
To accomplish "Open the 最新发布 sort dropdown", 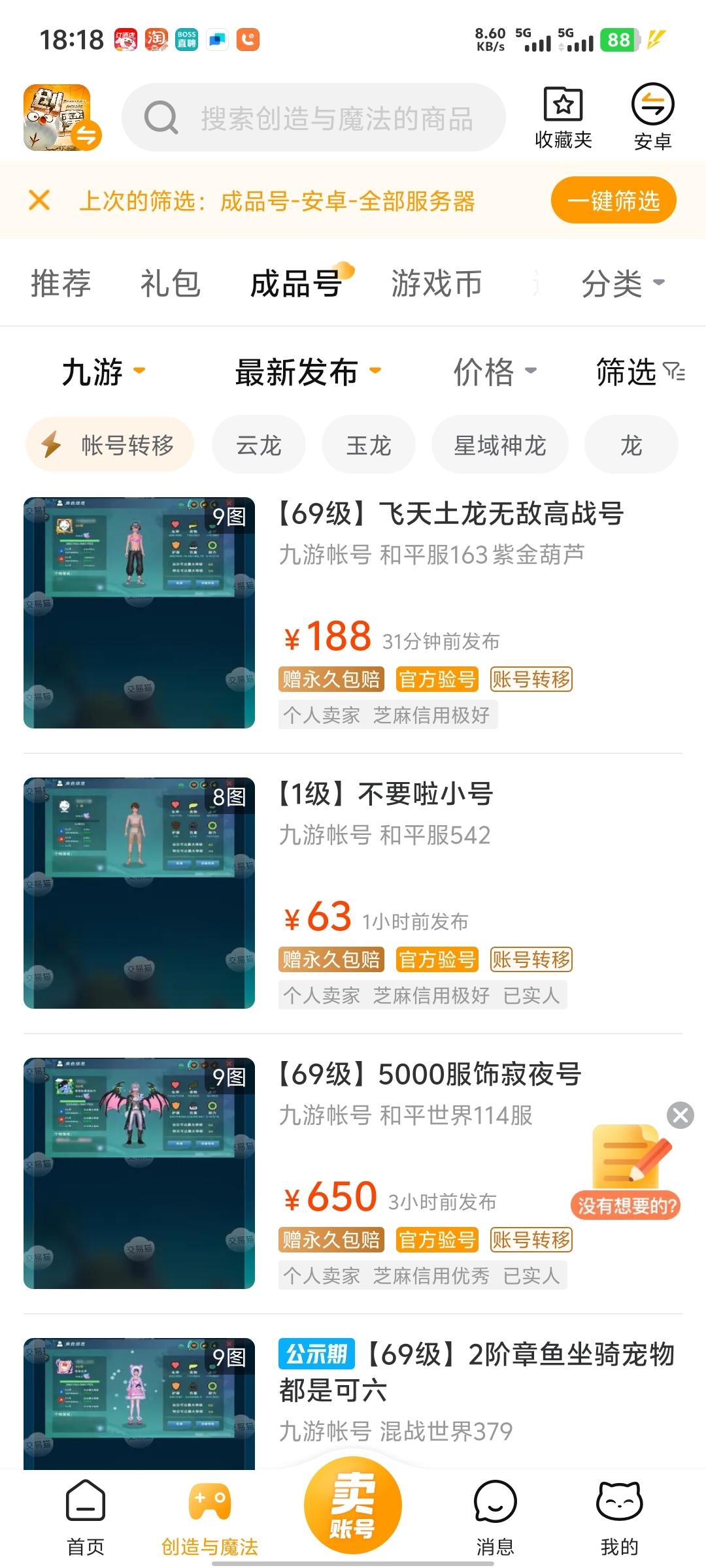I will pyautogui.click(x=307, y=372).
